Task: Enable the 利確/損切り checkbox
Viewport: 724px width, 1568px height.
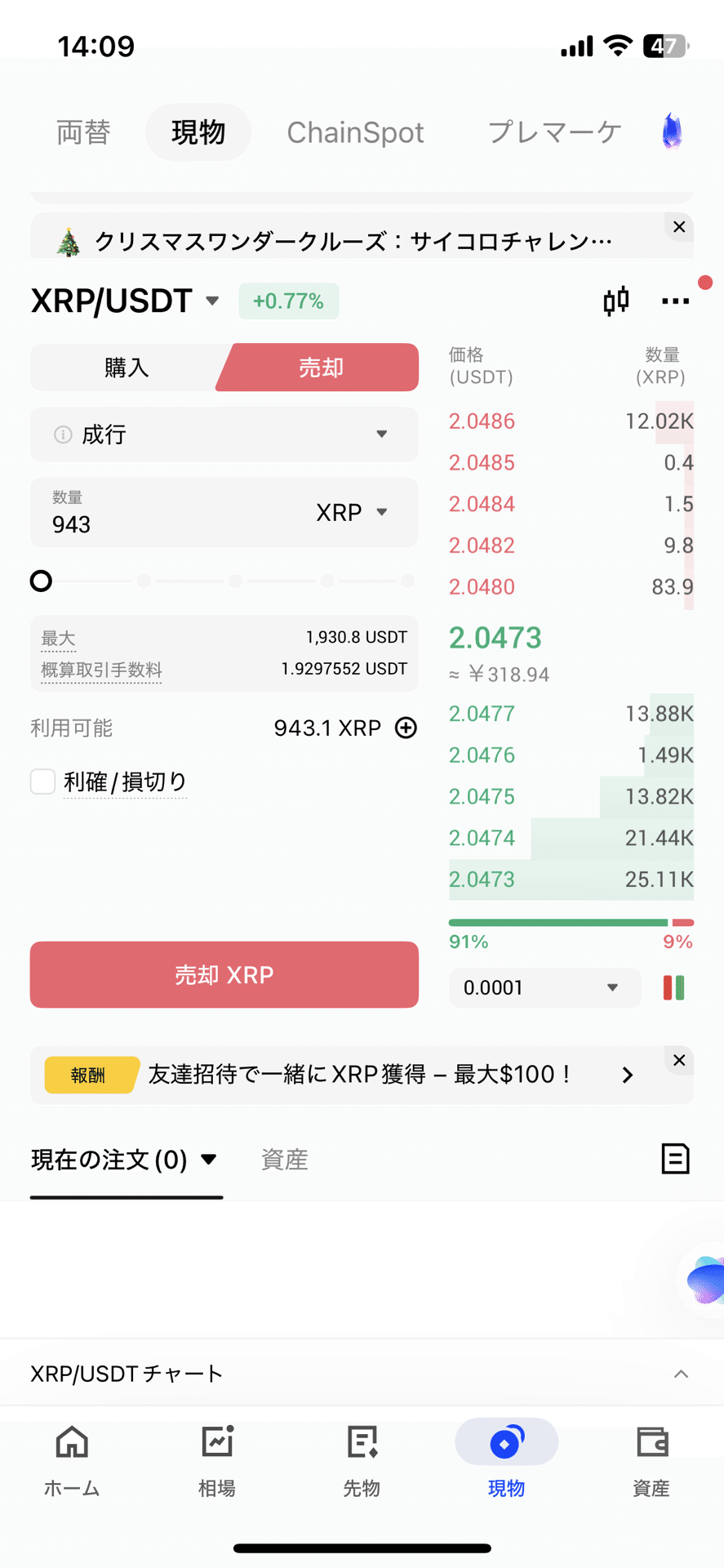Action: 42,782
